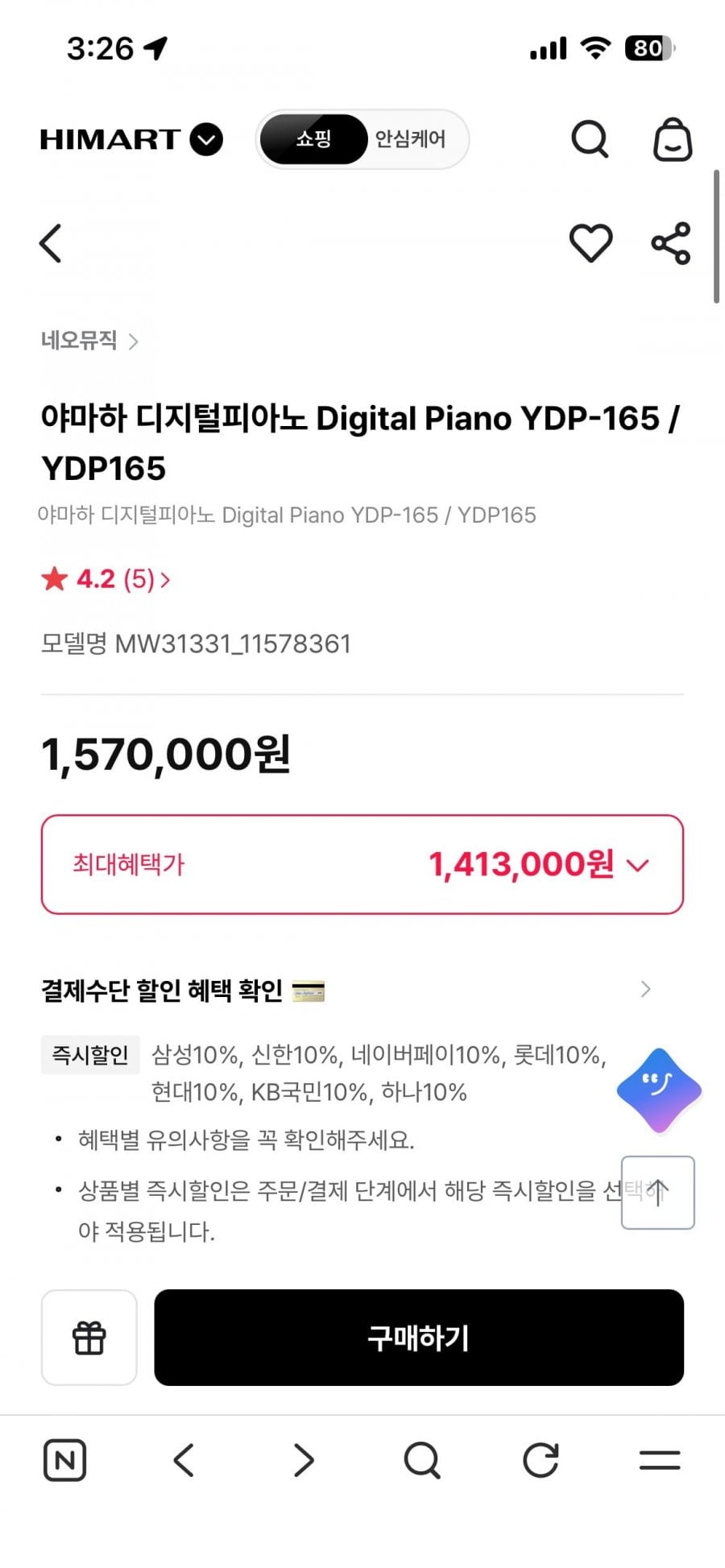Tap 구매하기 to buy the piano
725x1568 pixels.
[x=419, y=1338]
